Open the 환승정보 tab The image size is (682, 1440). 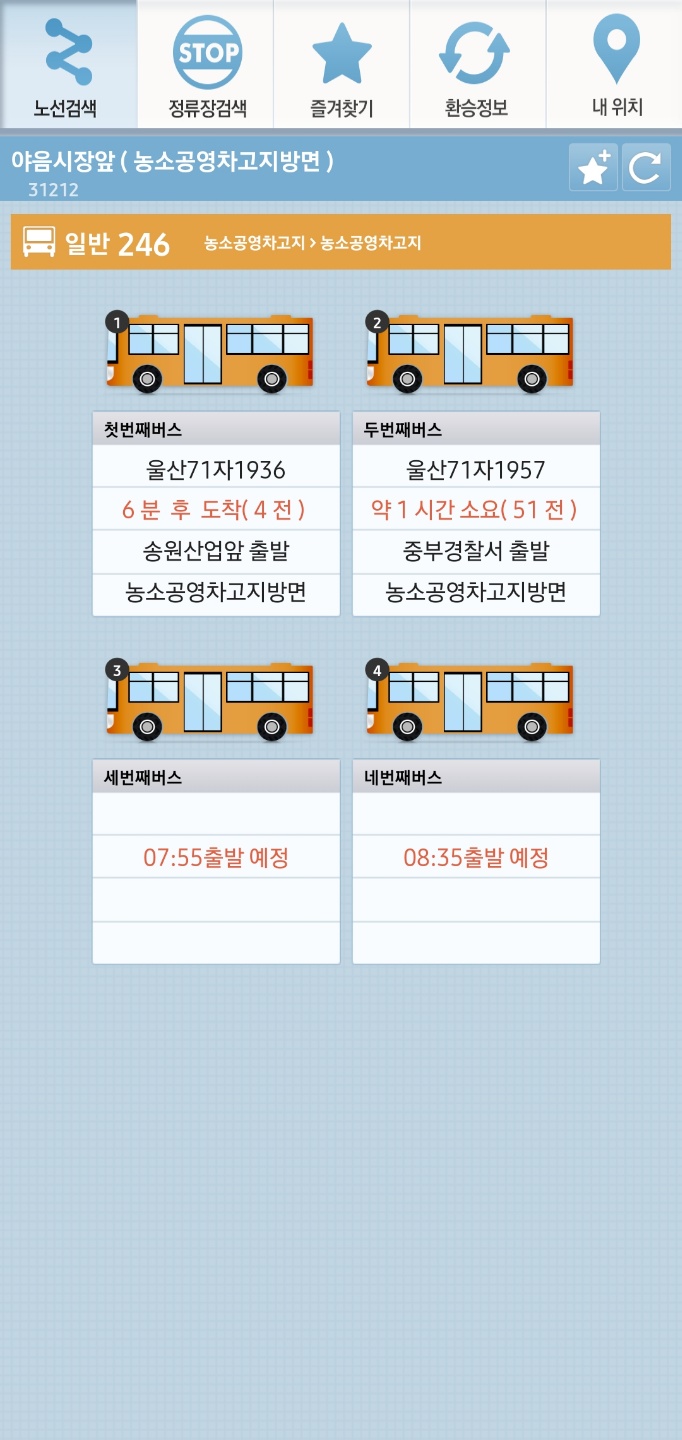point(477,65)
